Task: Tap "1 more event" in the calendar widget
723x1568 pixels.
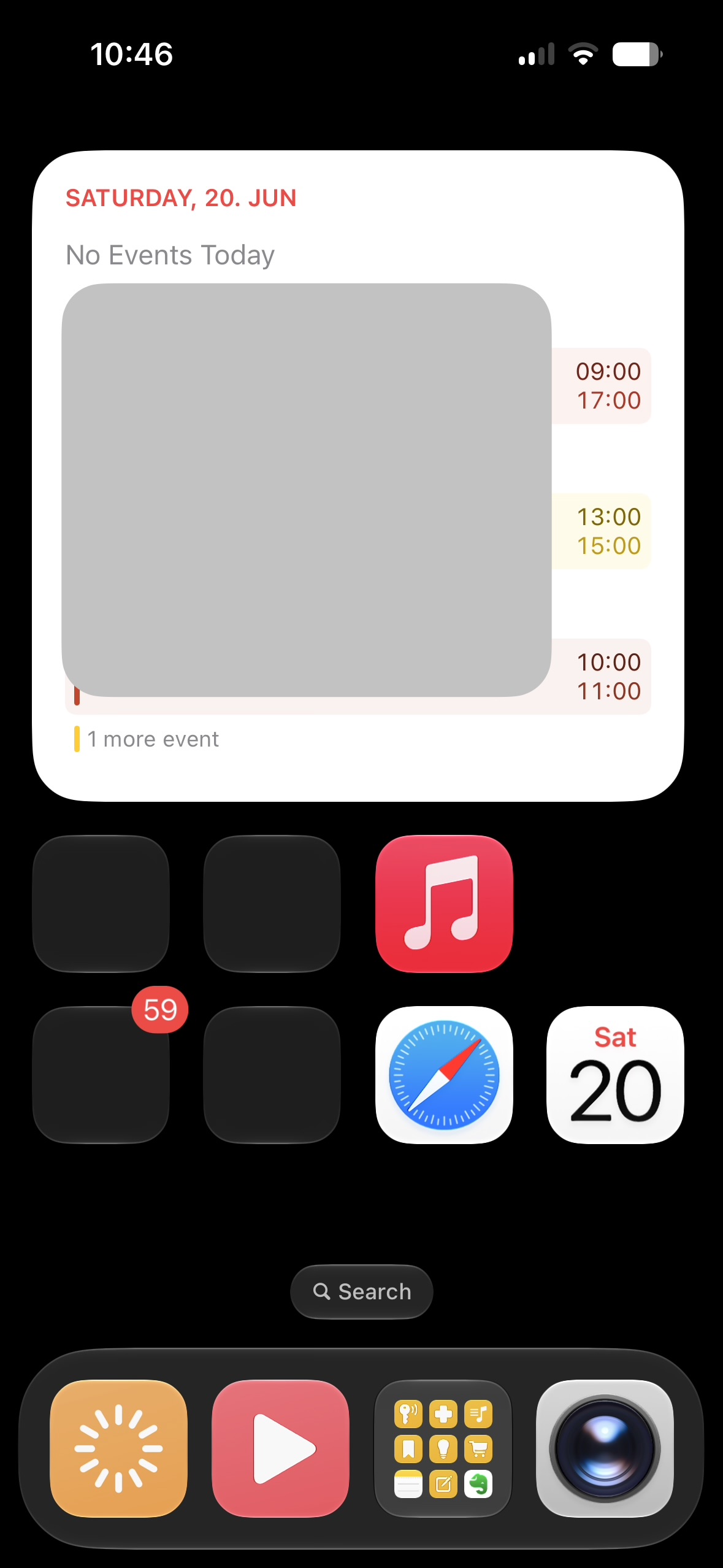Action: 153,739
